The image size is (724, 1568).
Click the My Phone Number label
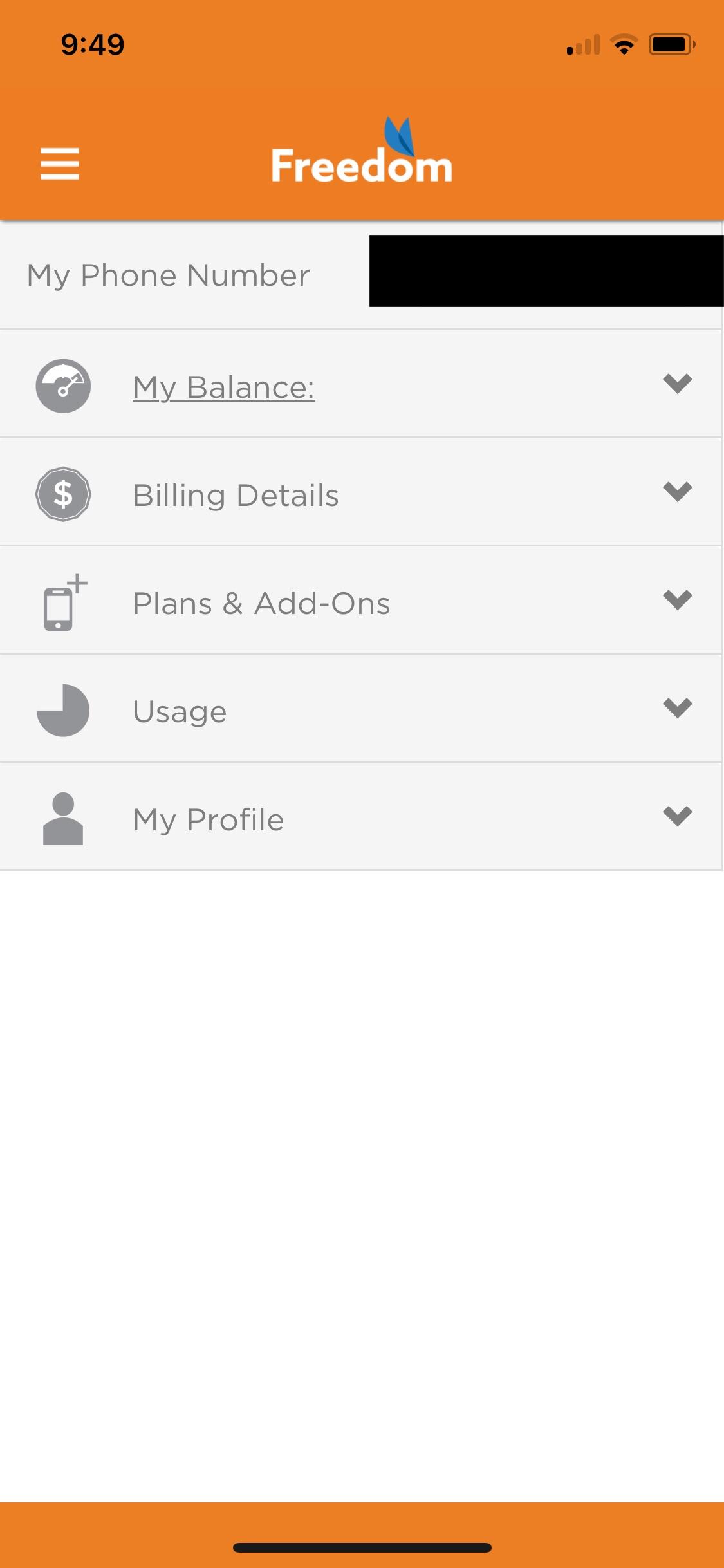(167, 274)
